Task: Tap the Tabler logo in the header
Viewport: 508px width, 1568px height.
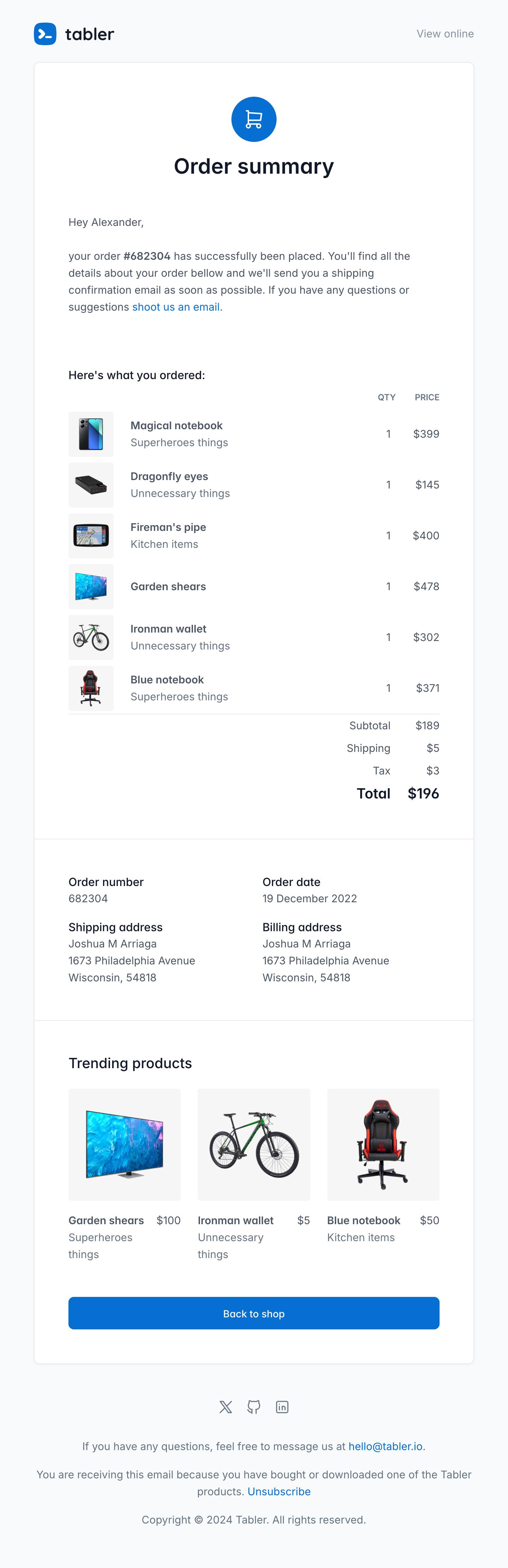Action: (74, 34)
